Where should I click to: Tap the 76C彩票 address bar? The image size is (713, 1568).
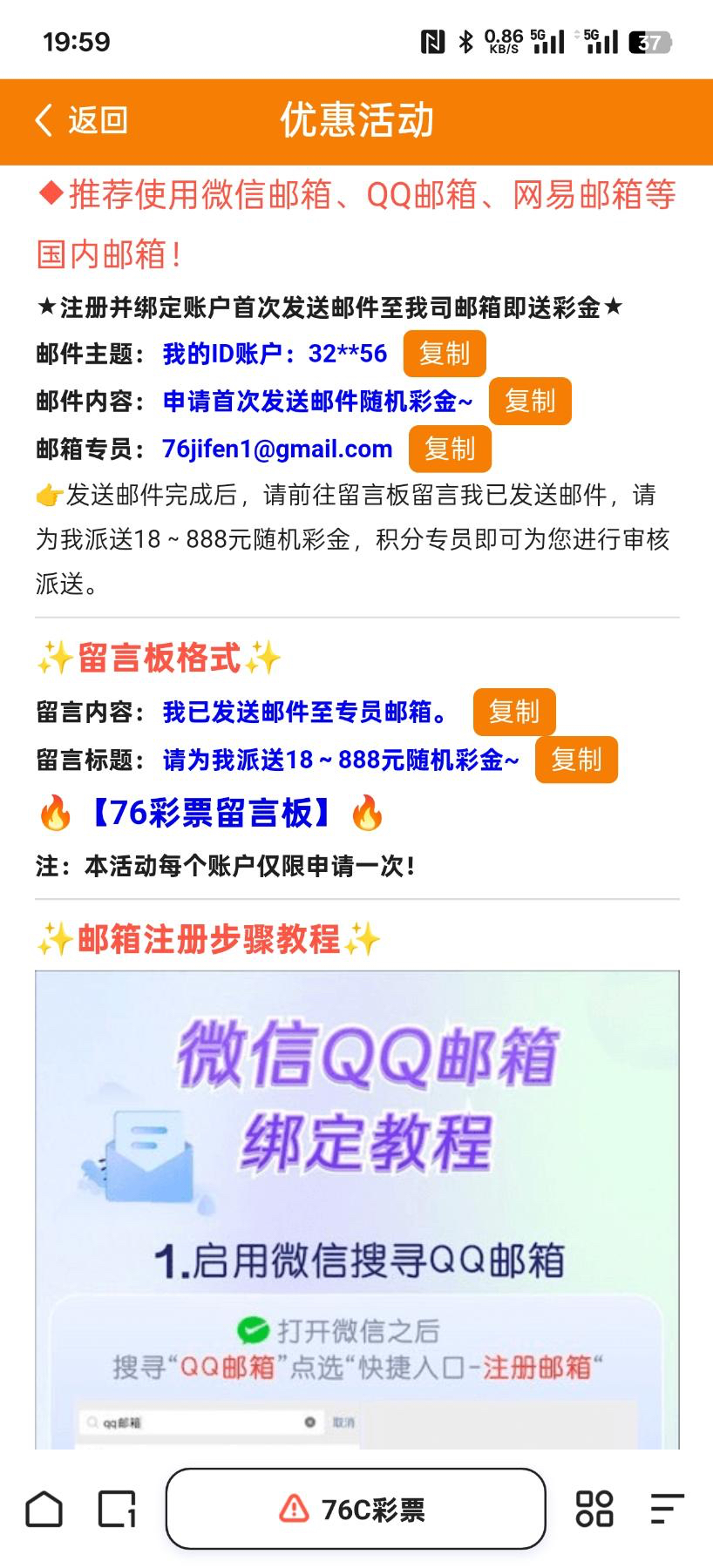click(x=356, y=1509)
